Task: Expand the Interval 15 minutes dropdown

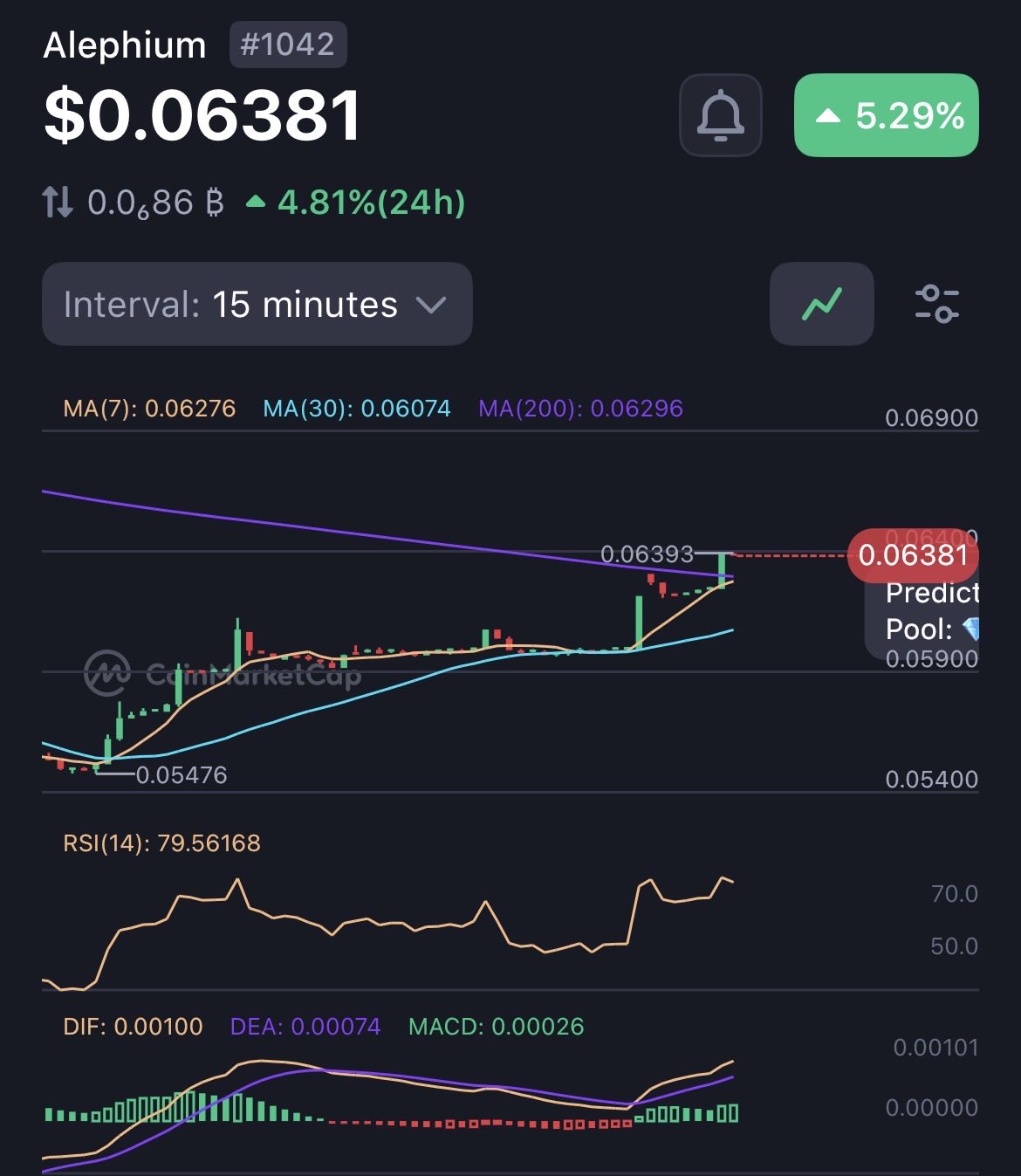Action: point(257,304)
